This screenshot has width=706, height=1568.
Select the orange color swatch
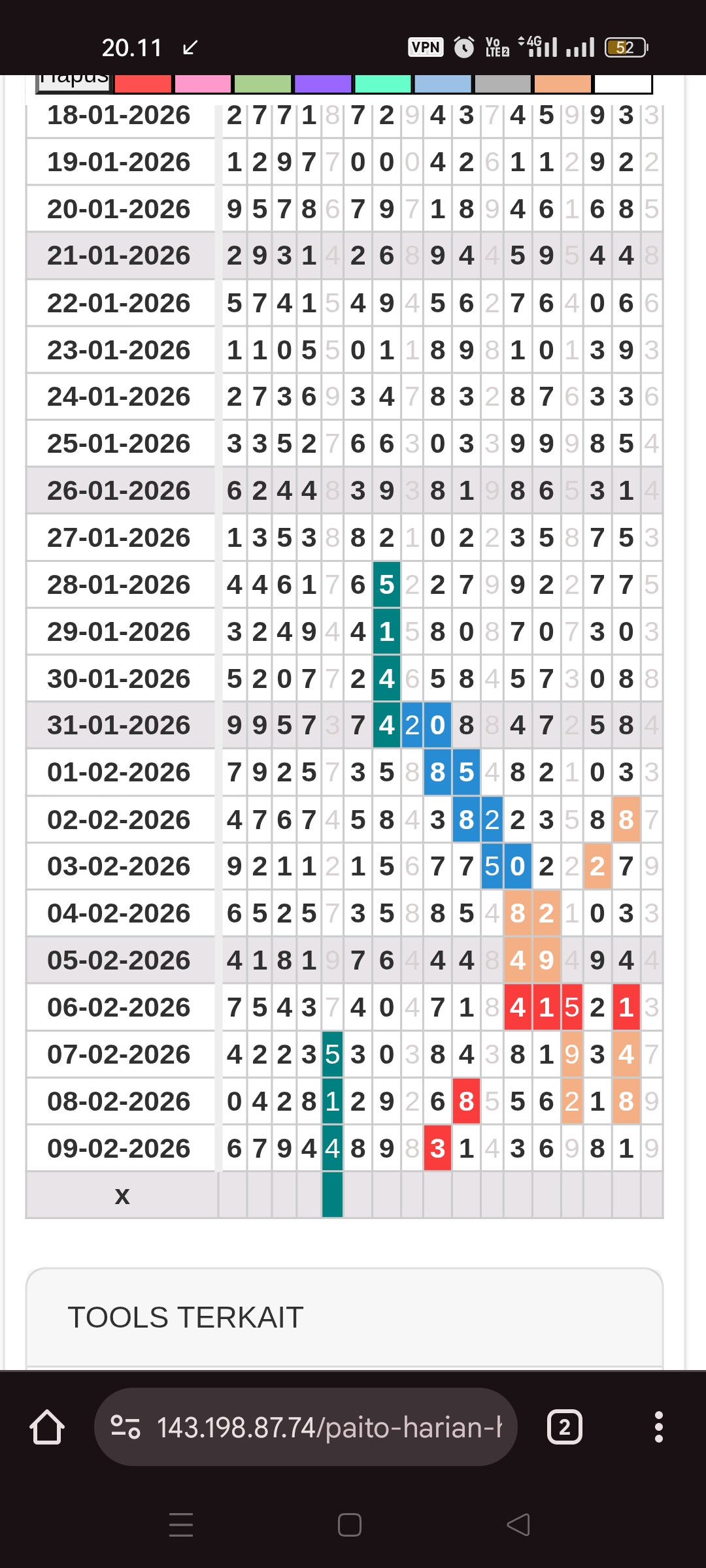coord(563,84)
